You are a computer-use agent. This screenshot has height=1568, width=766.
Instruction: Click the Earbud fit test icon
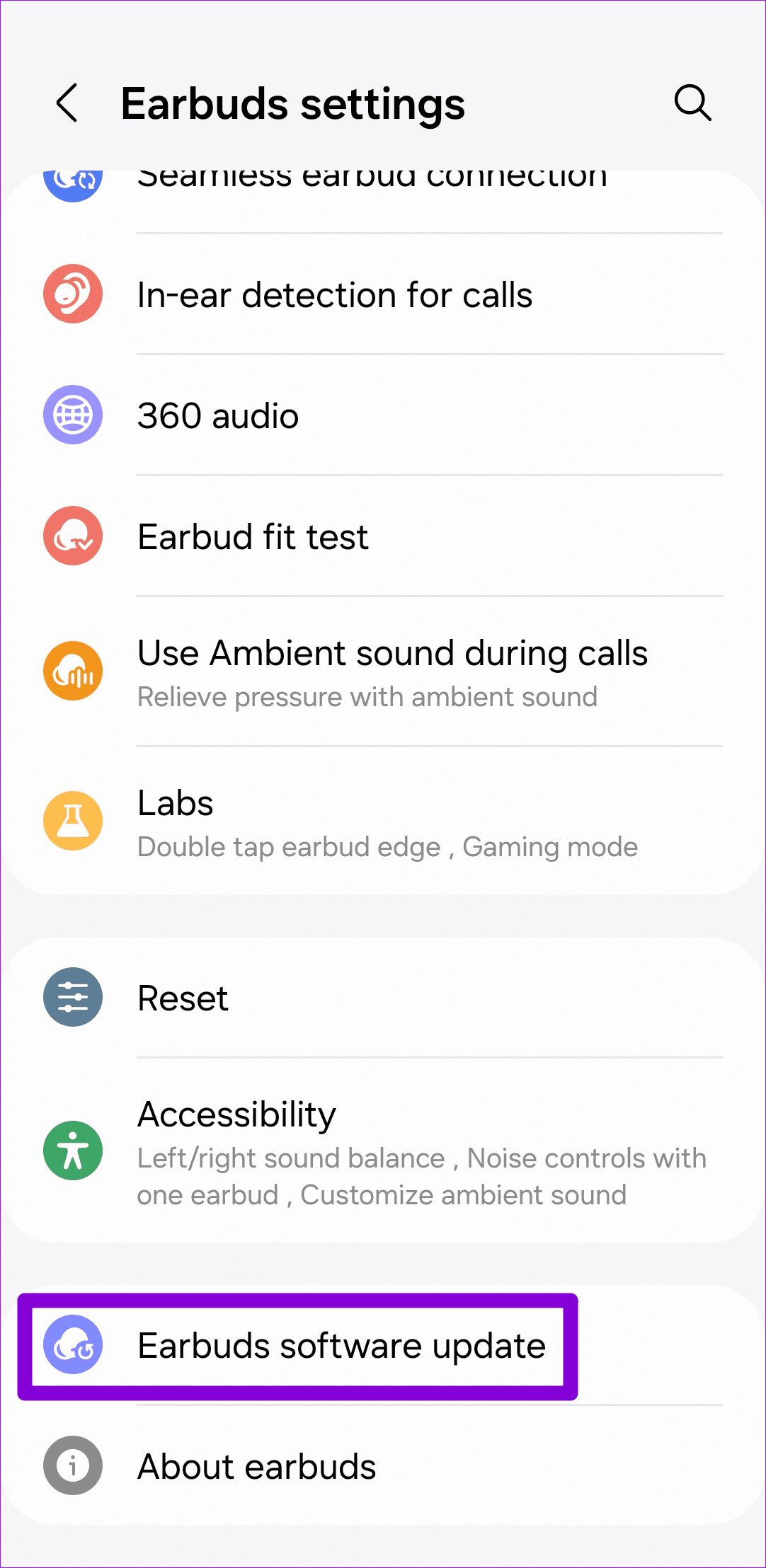pyautogui.click(x=72, y=536)
